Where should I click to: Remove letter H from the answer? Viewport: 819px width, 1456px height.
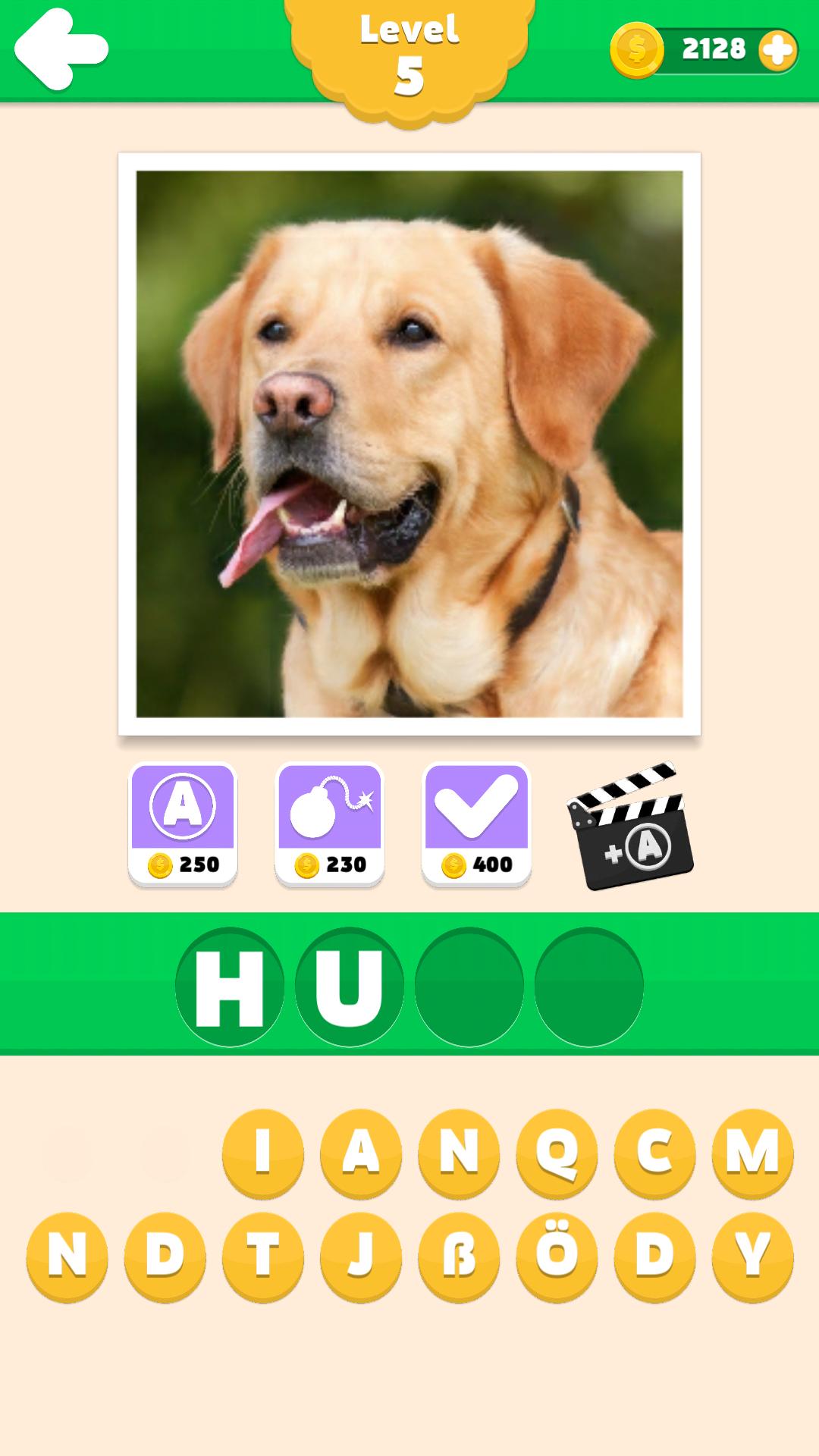tap(230, 987)
